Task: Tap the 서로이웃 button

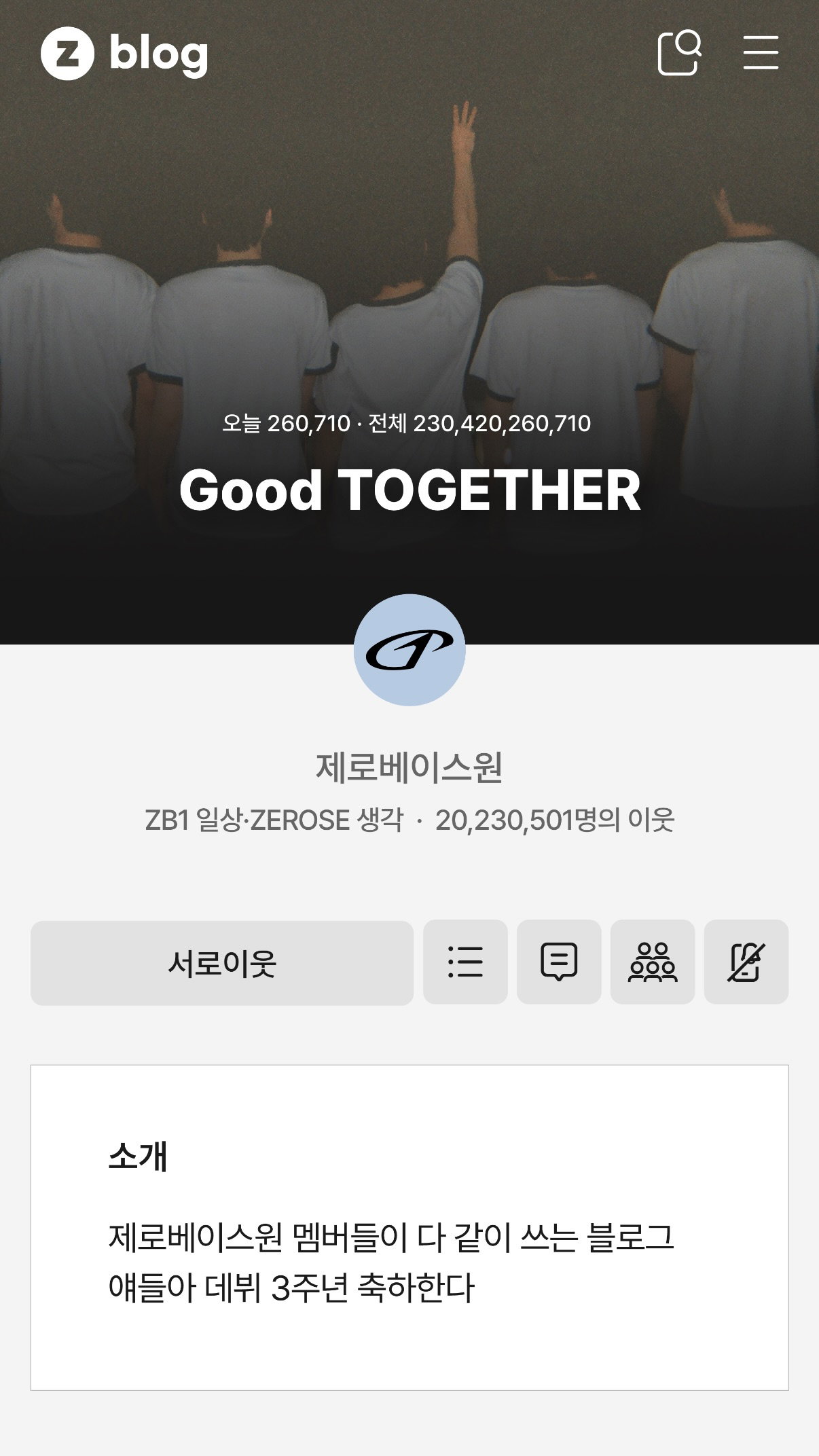Action: (222, 963)
